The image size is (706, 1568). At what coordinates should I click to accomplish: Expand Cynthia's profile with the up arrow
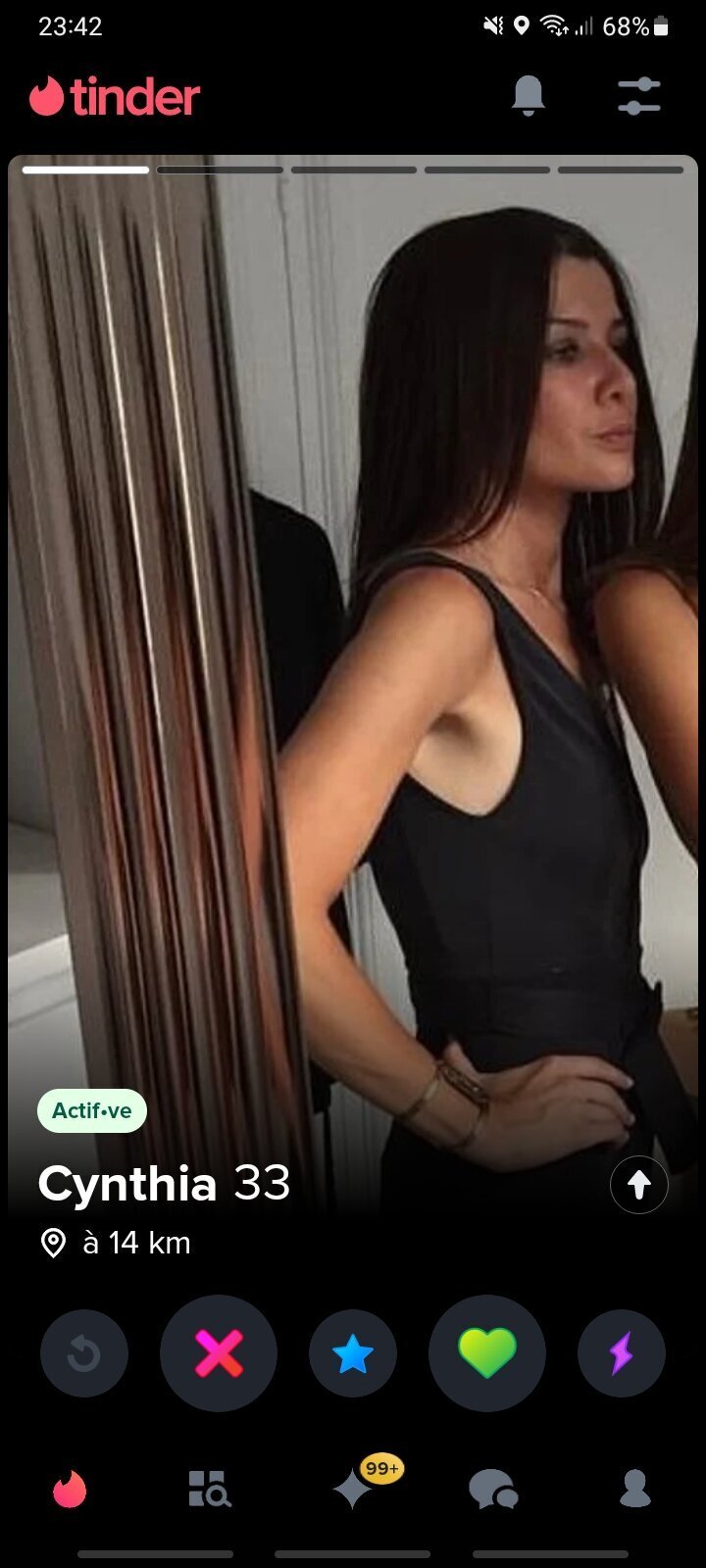pos(639,1185)
